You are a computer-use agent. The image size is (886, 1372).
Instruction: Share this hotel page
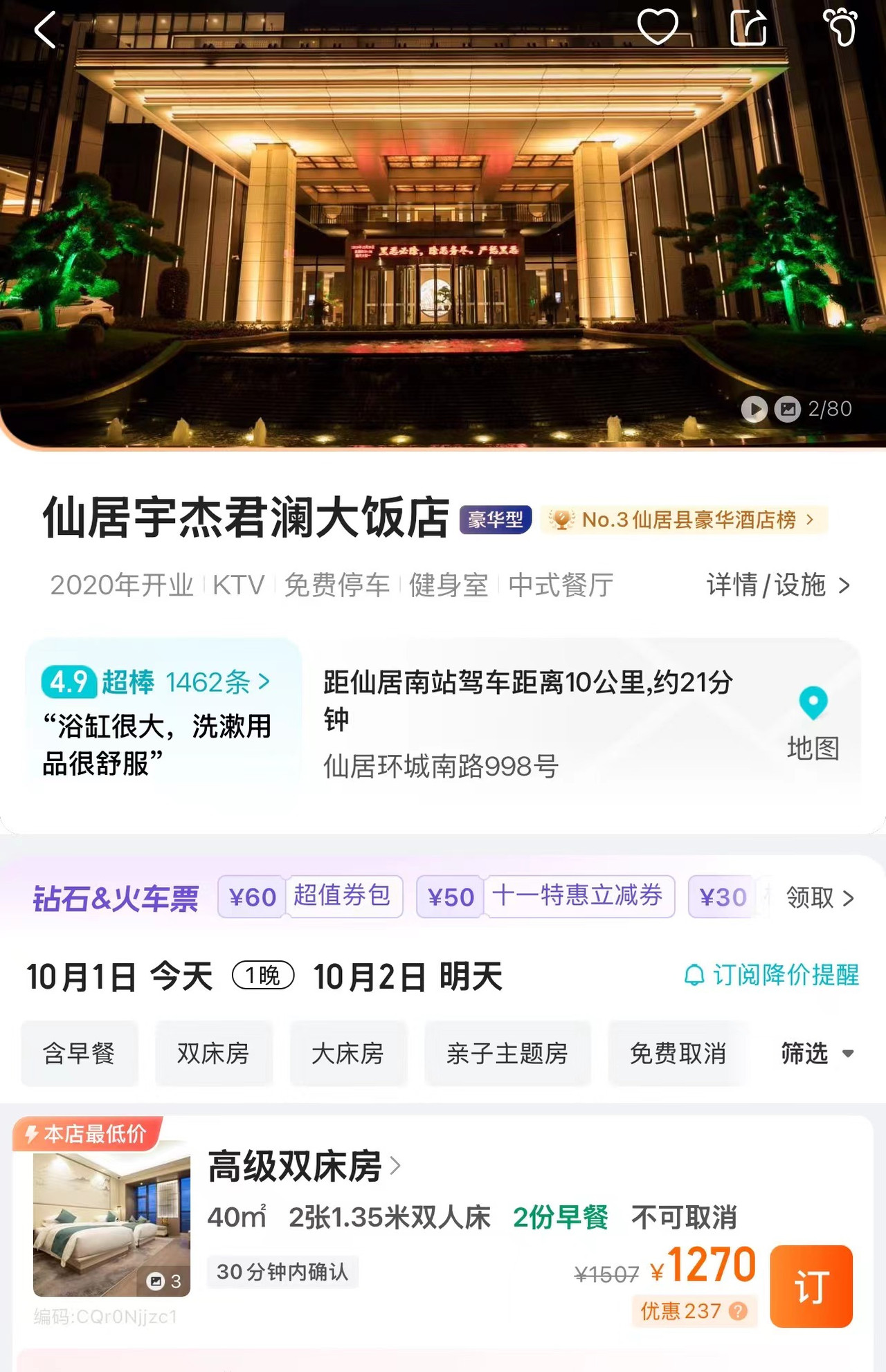pos(748,28)
